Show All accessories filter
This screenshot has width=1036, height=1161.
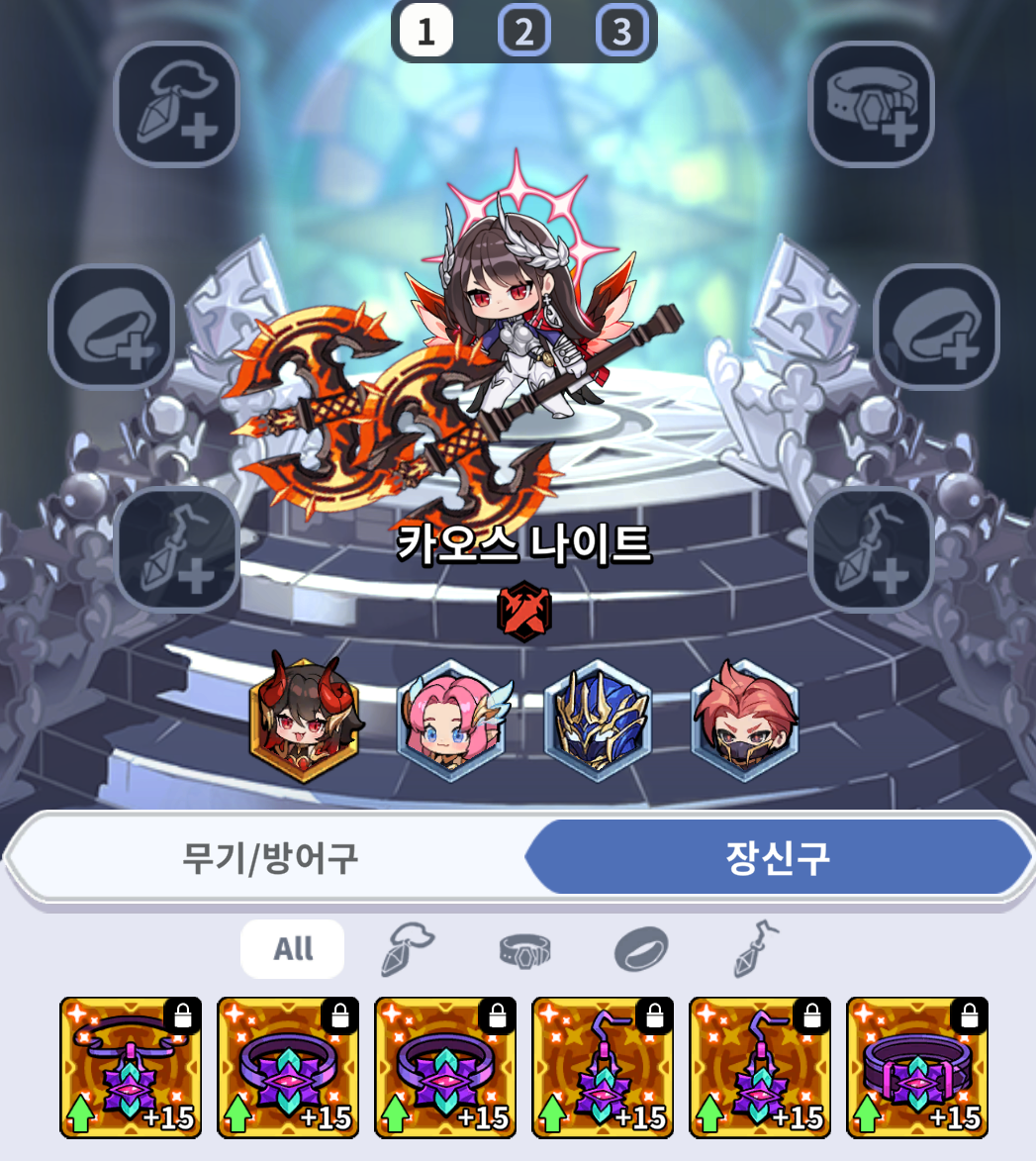click(293, 949)
